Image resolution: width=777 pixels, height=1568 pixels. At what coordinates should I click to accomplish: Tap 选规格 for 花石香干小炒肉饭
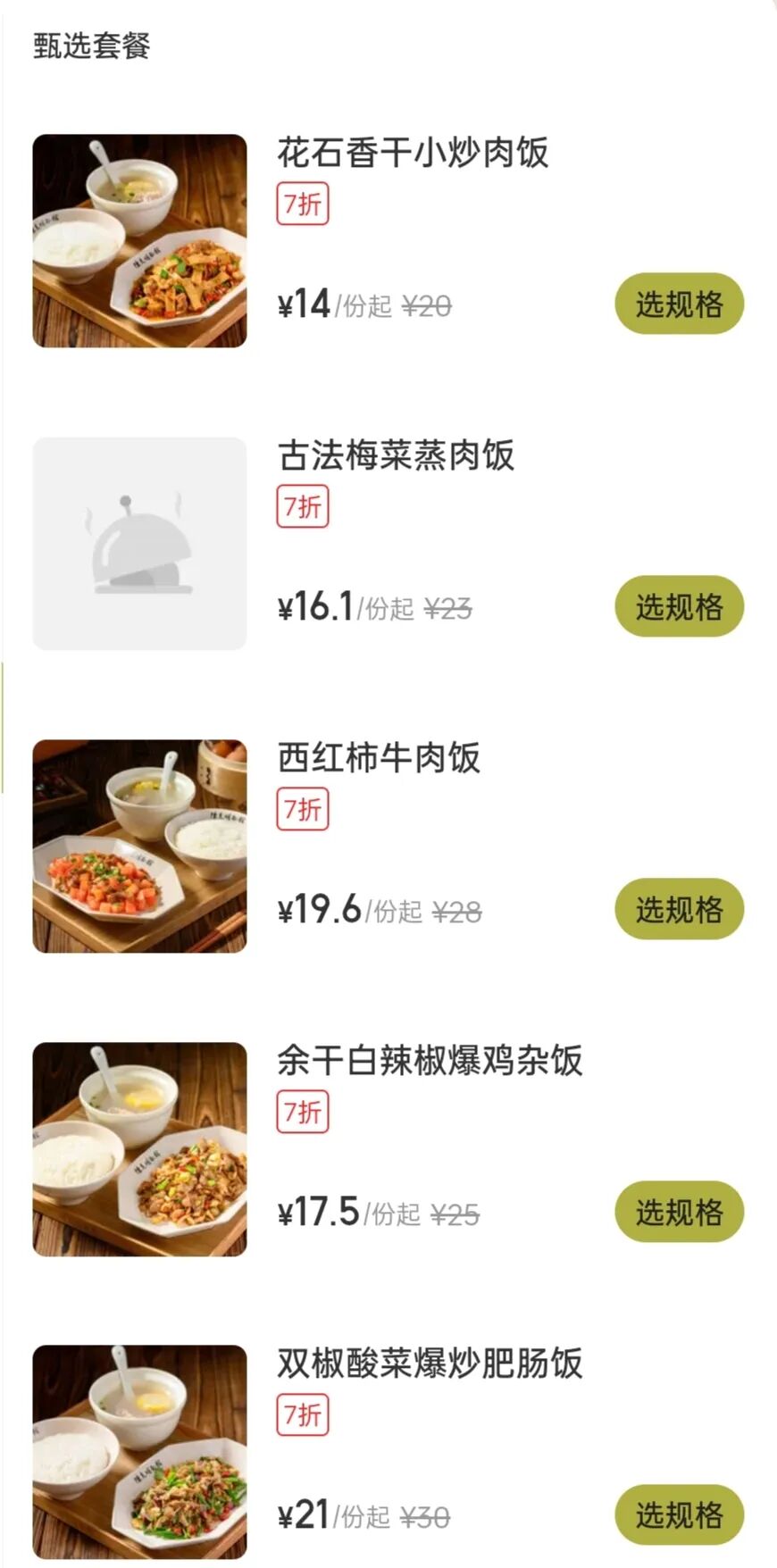[679, 304]
